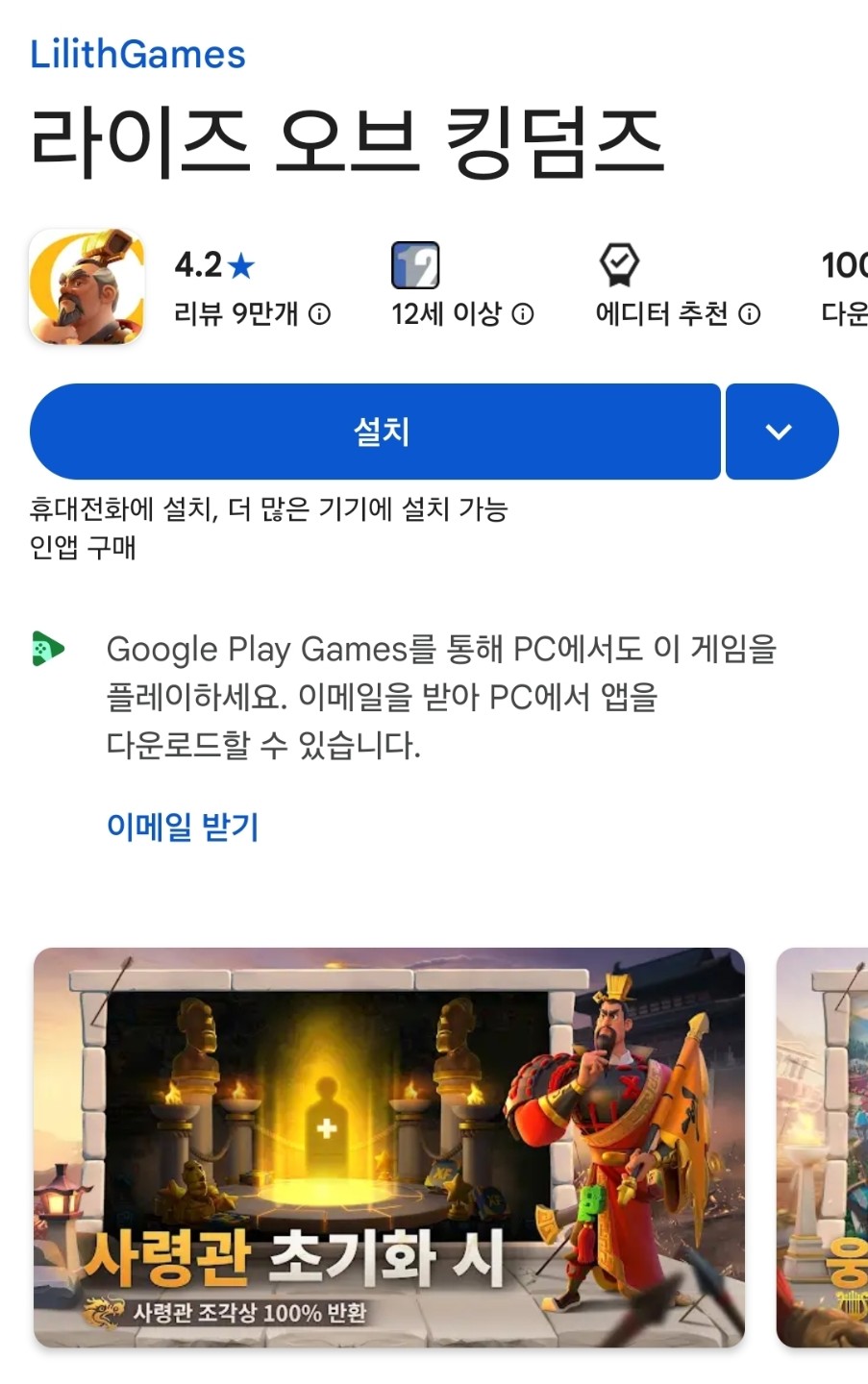
Task: Click the info icon next to 리뷰 9만개
Action: pyautogui.click(x=317, y=313)
